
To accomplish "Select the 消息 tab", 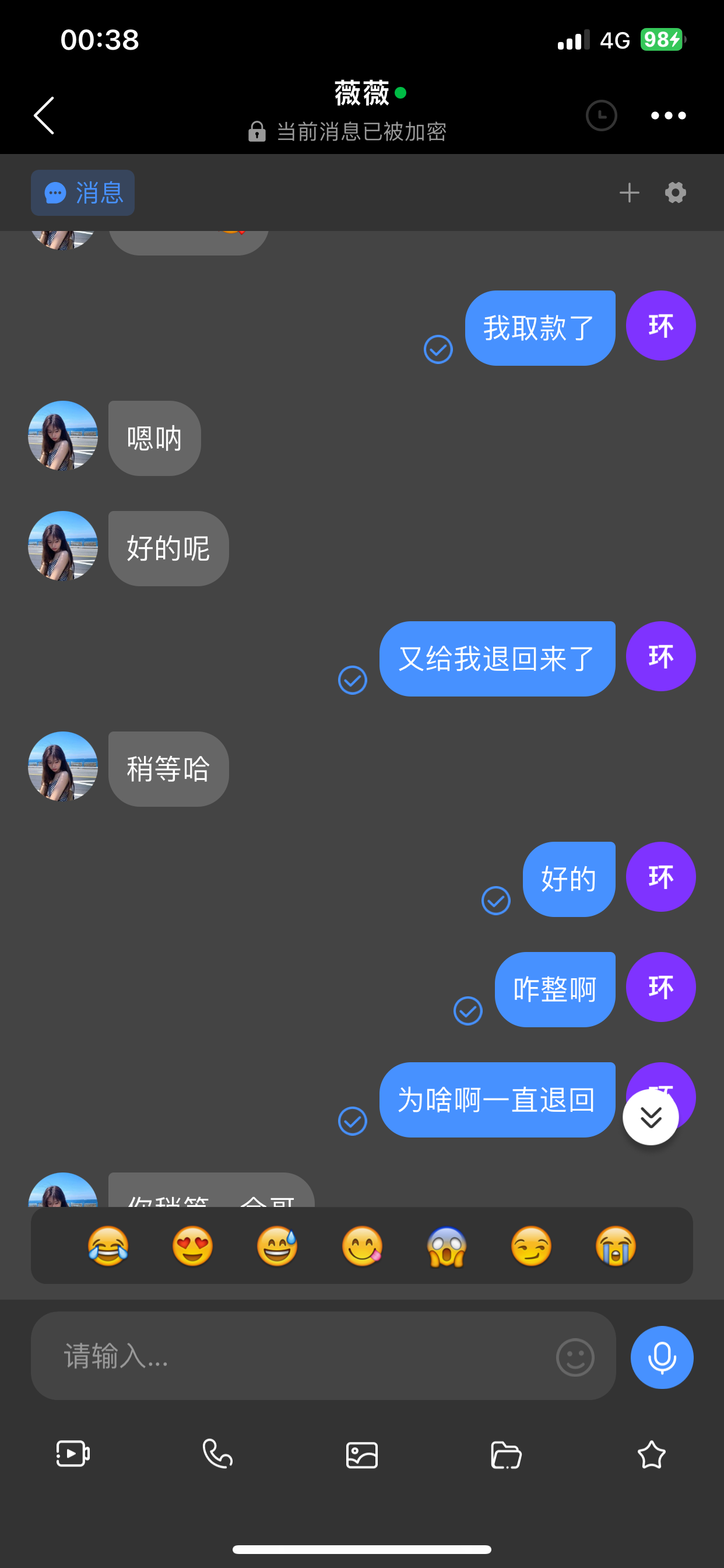I will [x=83, y=193].
